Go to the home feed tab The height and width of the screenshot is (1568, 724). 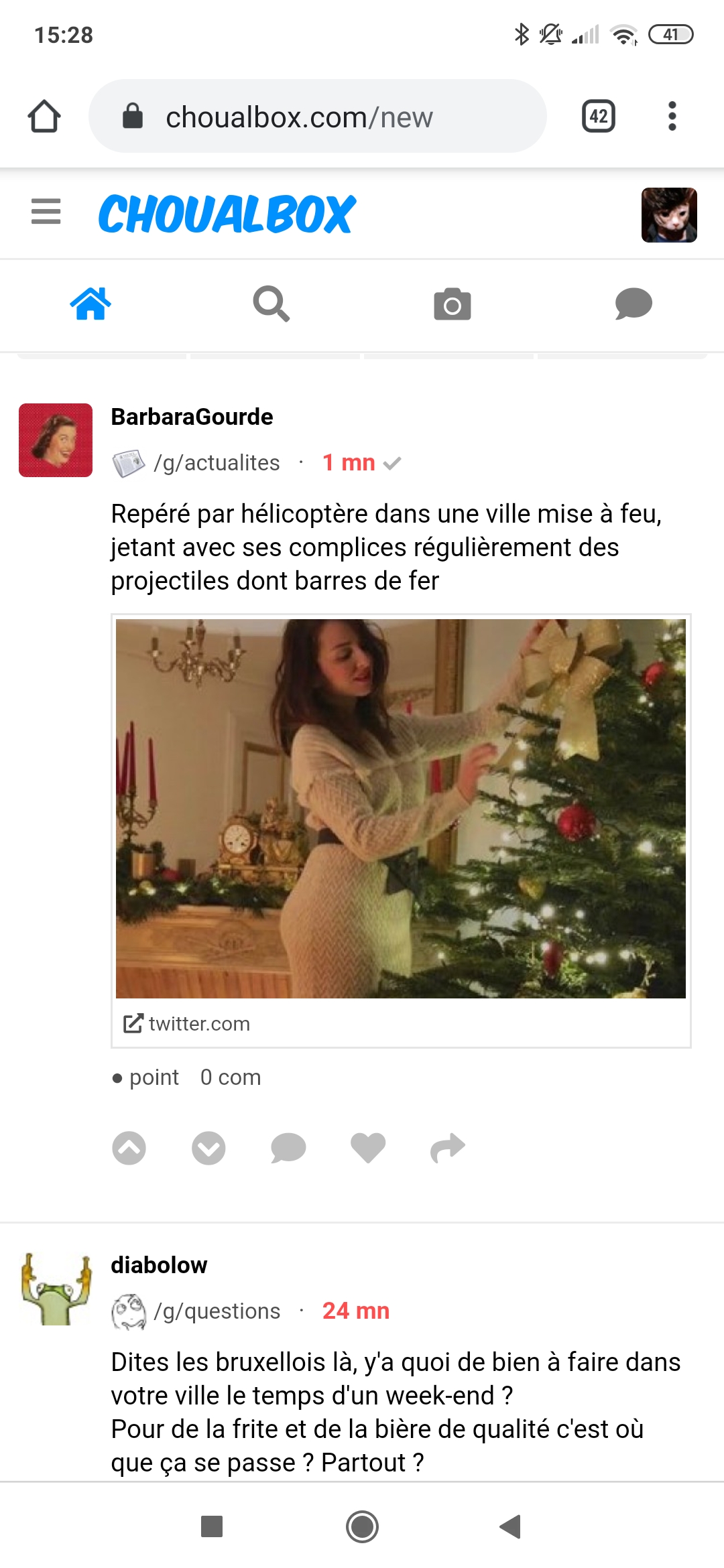(x=90, y=304)
